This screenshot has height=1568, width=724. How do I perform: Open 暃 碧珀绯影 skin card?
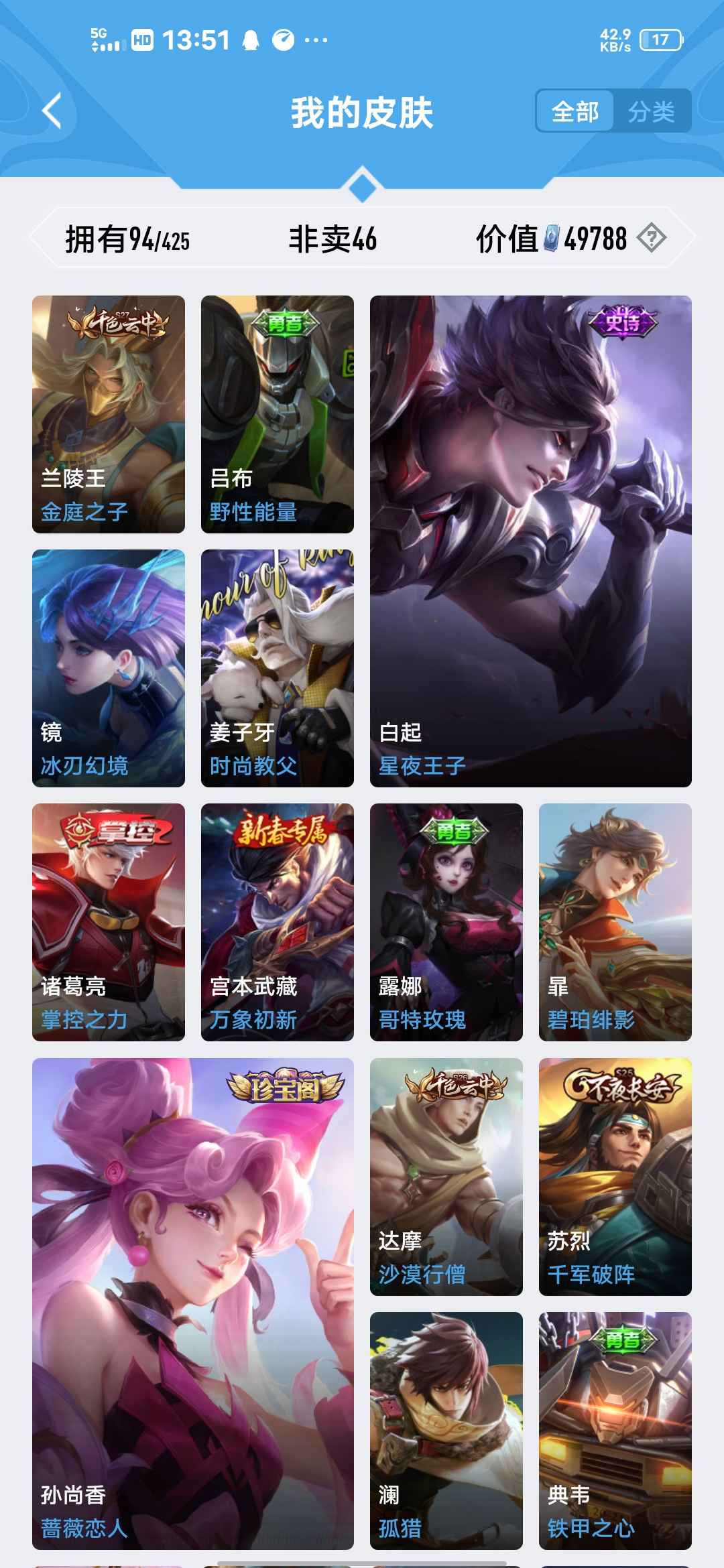click(615, 922)
